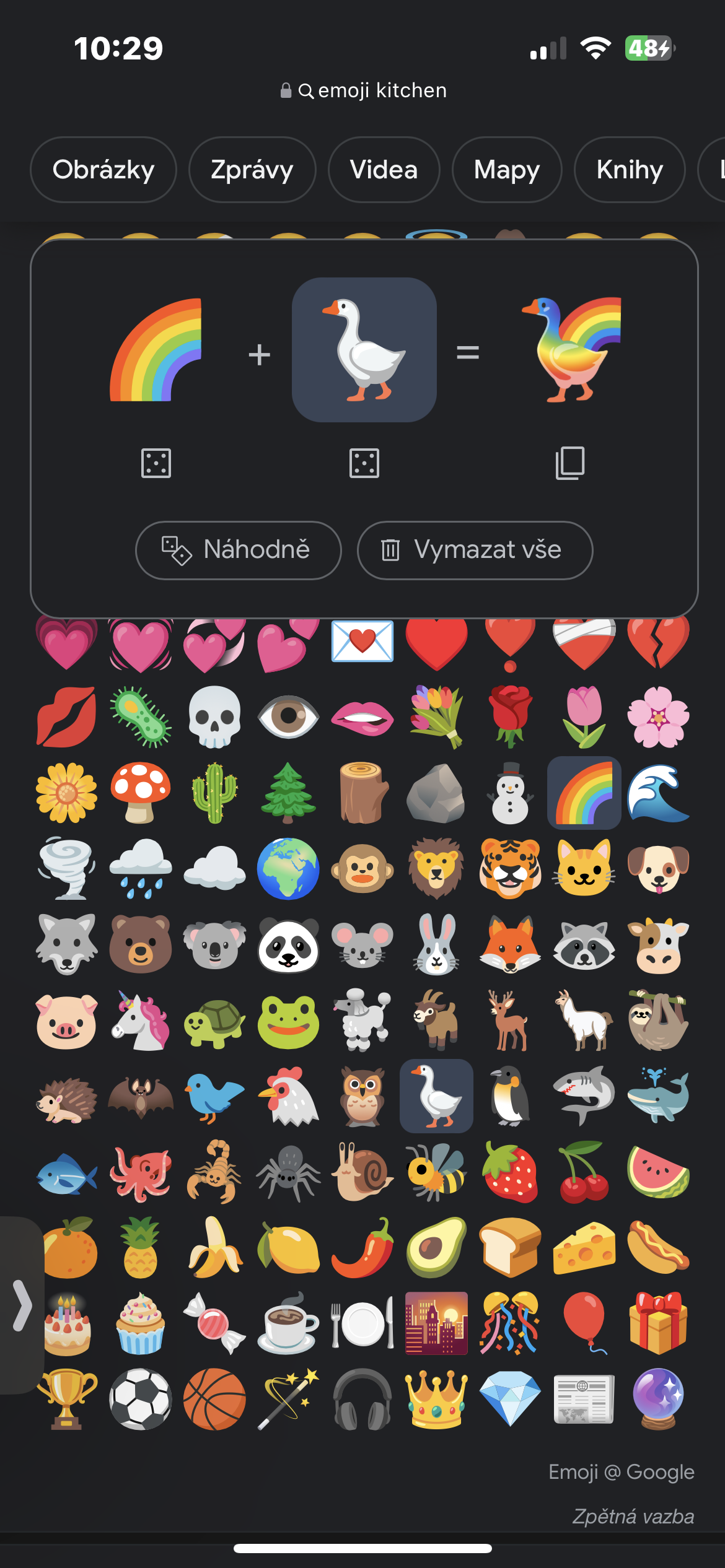Choose the panda emoji
The height and width of the screenshot is (1568, 725).
pyautogui.click(x=289, y=945)
